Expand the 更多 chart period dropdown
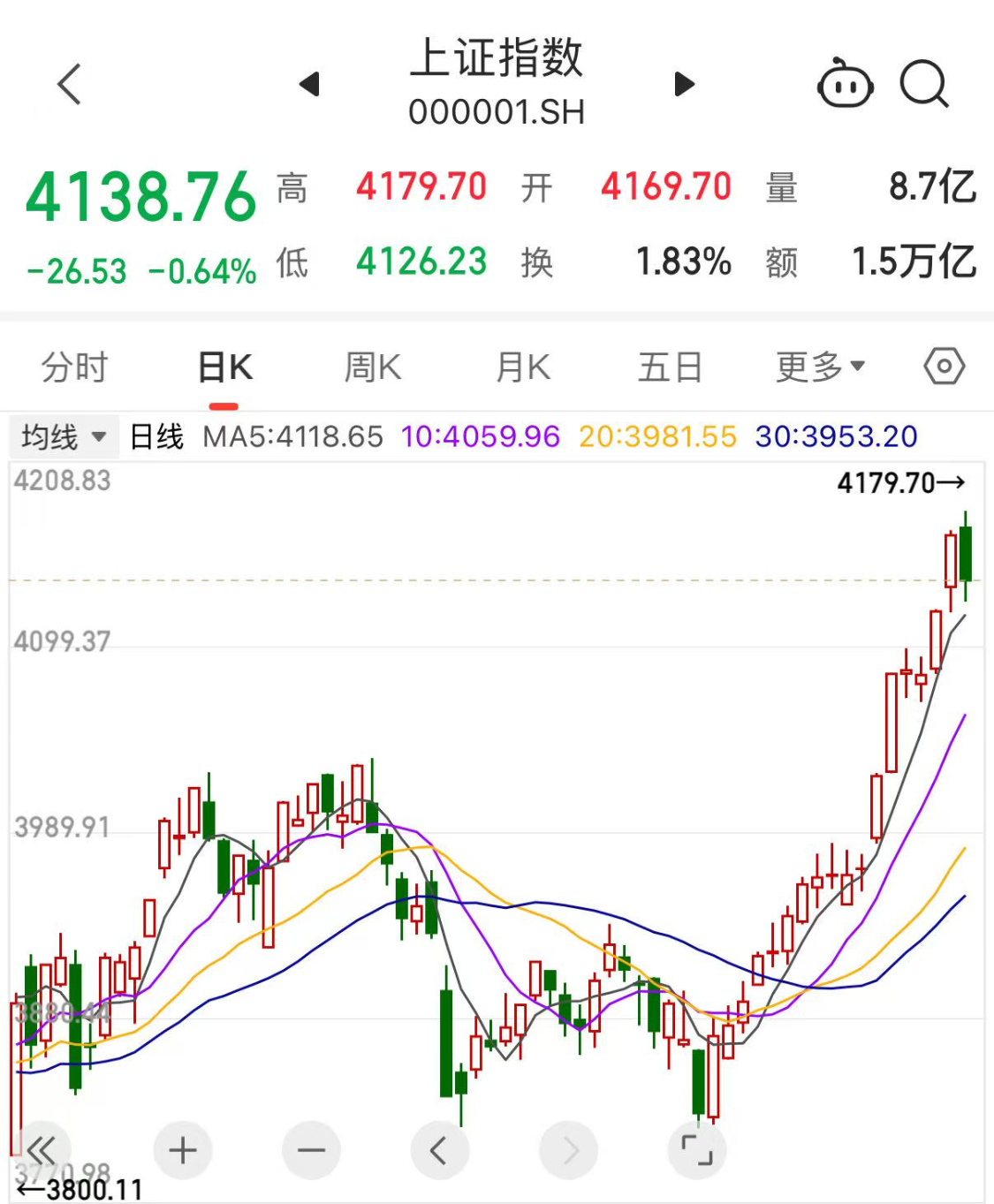Viewport: 994px width, 1204px height. click(x=819, y=367)
